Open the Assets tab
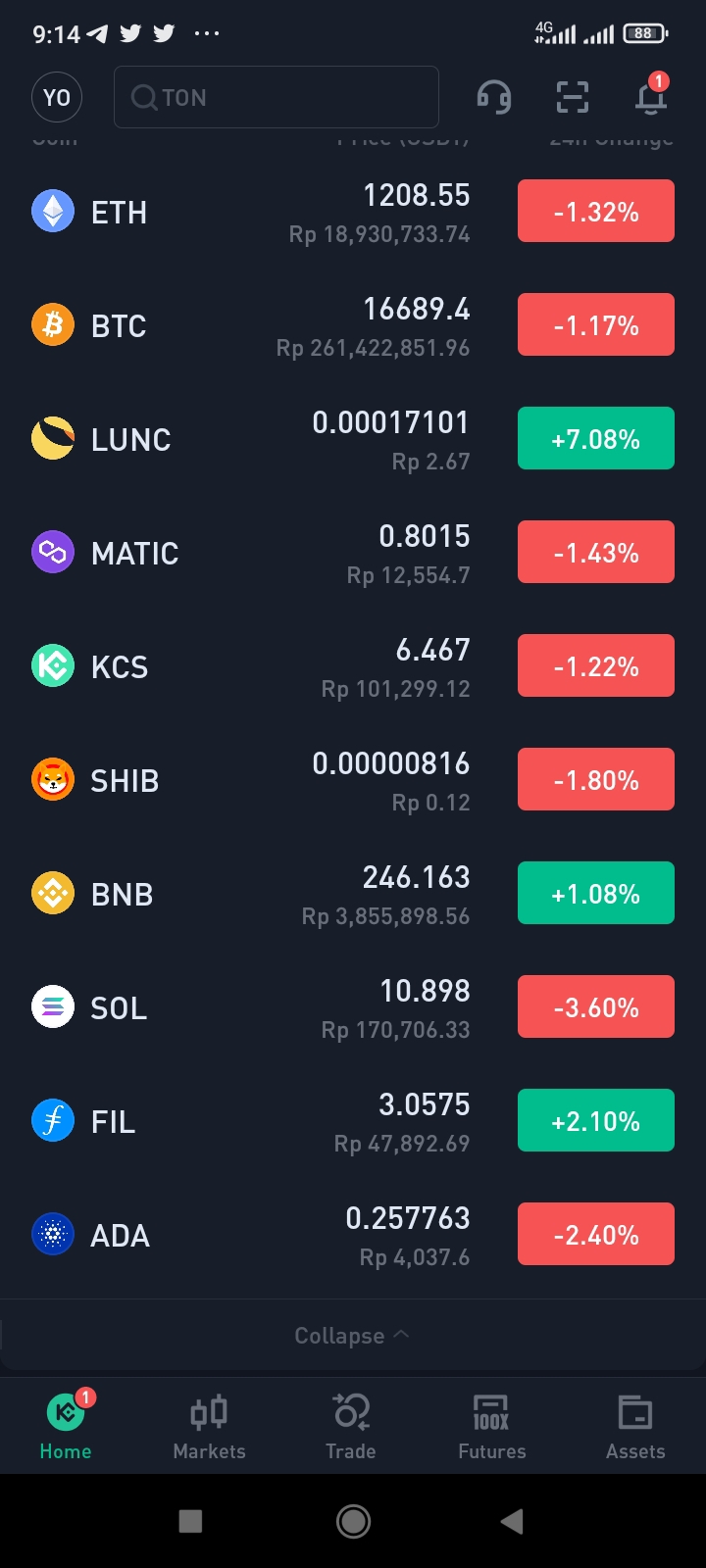 point(635,1427)
